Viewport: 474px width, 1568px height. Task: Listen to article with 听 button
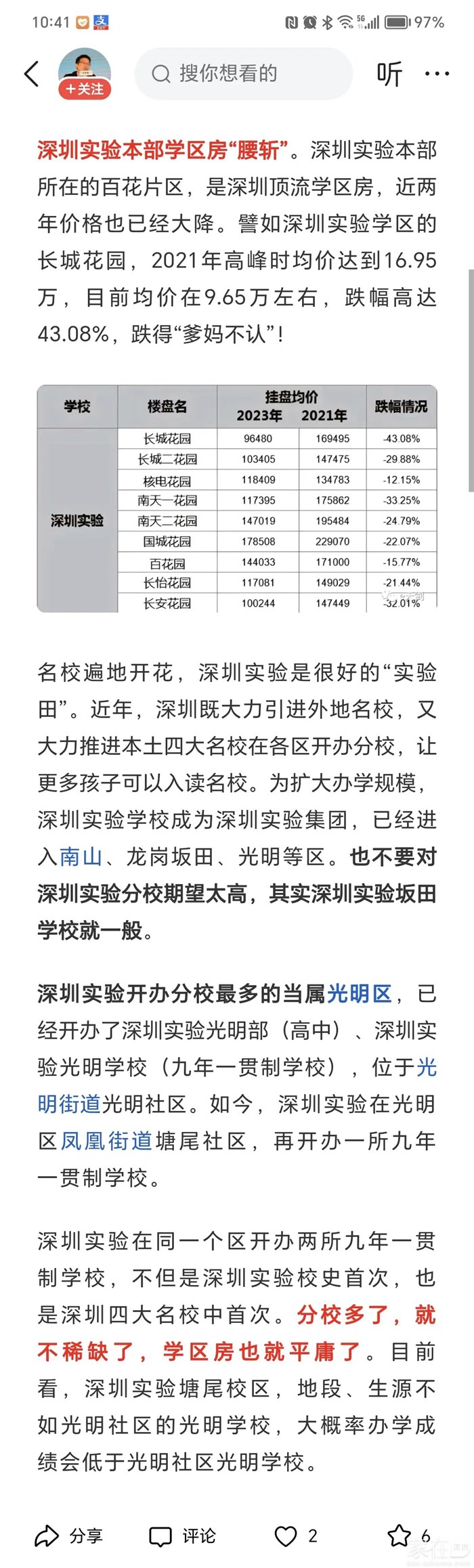click(x=389, y=73)
